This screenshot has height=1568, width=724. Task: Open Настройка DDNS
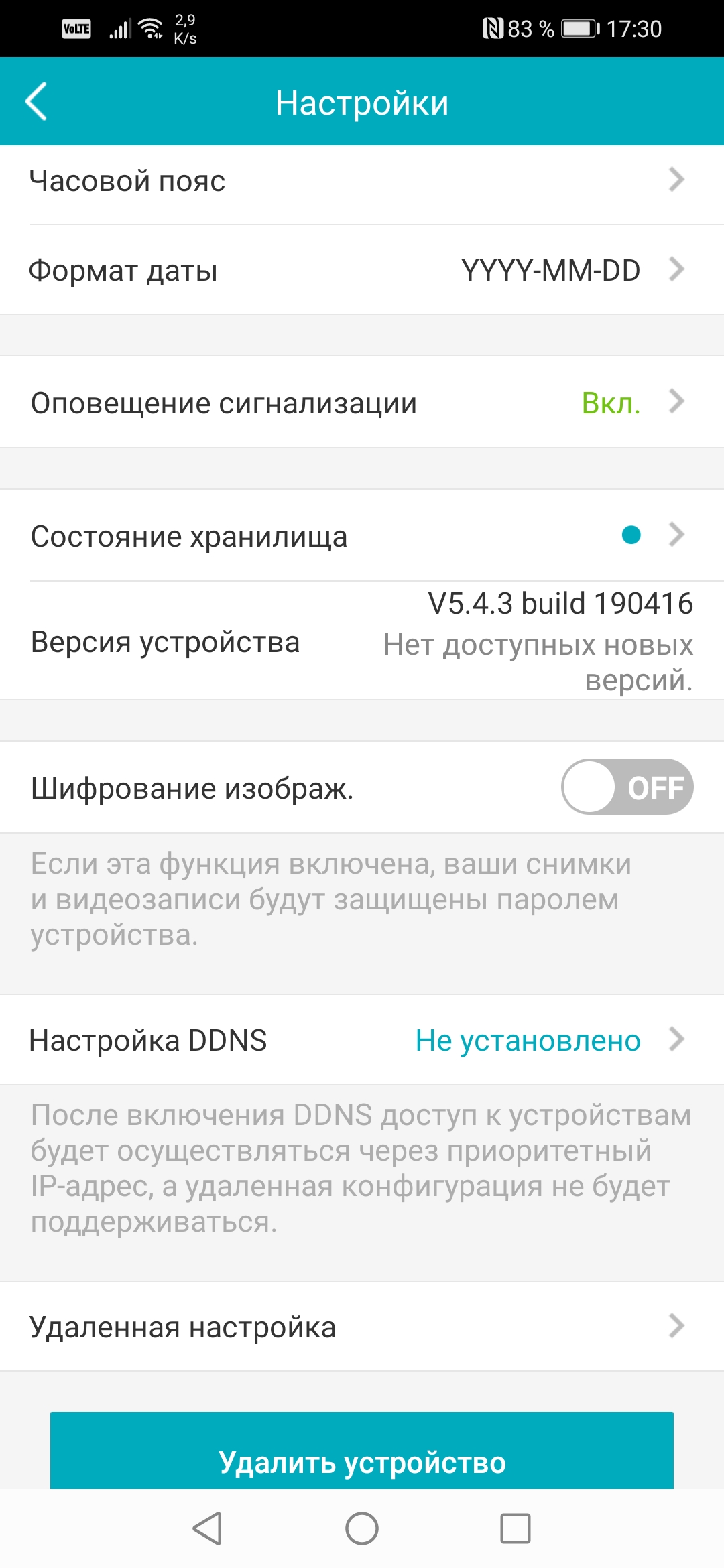pyautogui.click(x=362, y=1040)
